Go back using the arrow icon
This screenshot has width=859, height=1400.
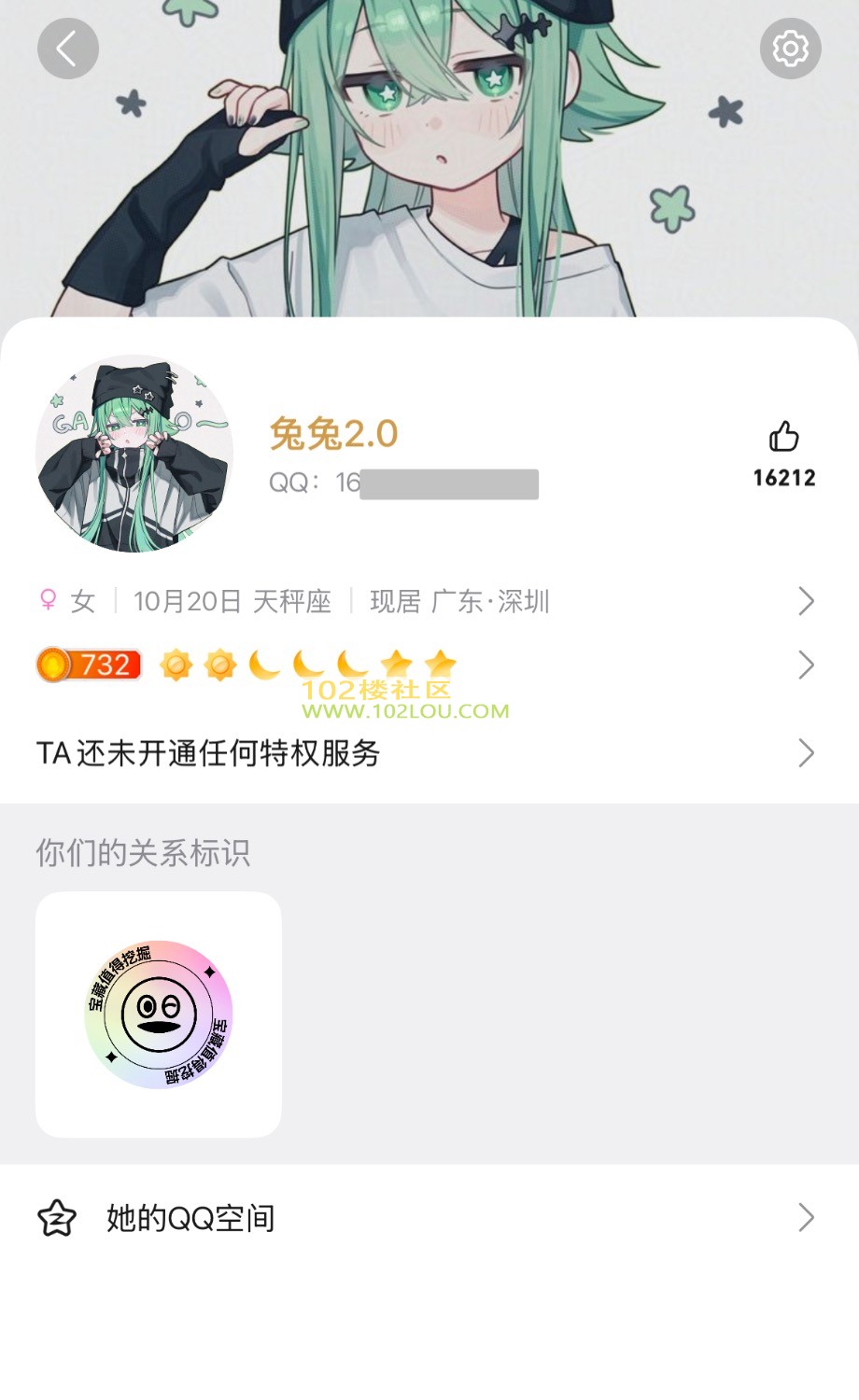(67, 49)
